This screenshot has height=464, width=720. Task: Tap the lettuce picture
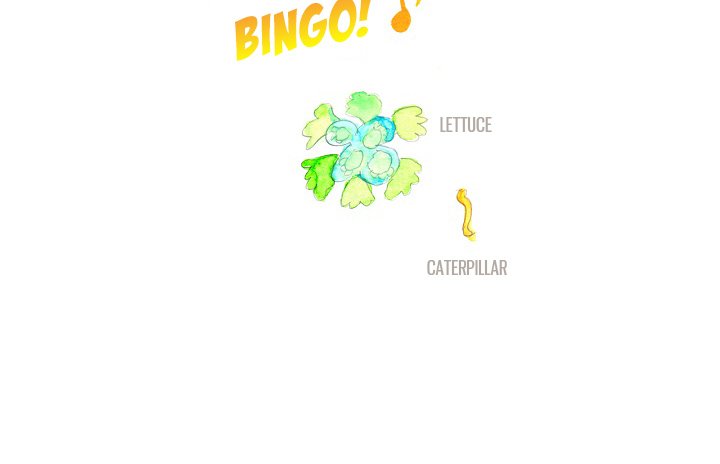pyautogui.click(x=364, y=150)
